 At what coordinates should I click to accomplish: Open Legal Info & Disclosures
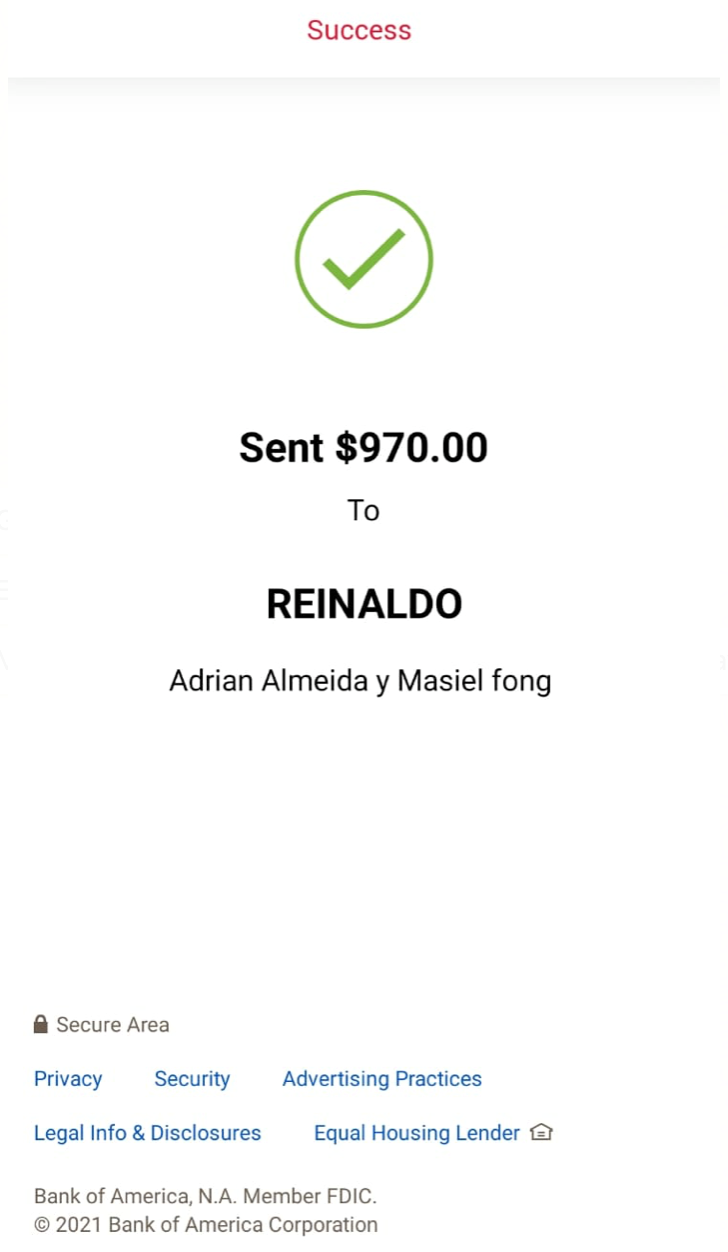pos(147,1133)
